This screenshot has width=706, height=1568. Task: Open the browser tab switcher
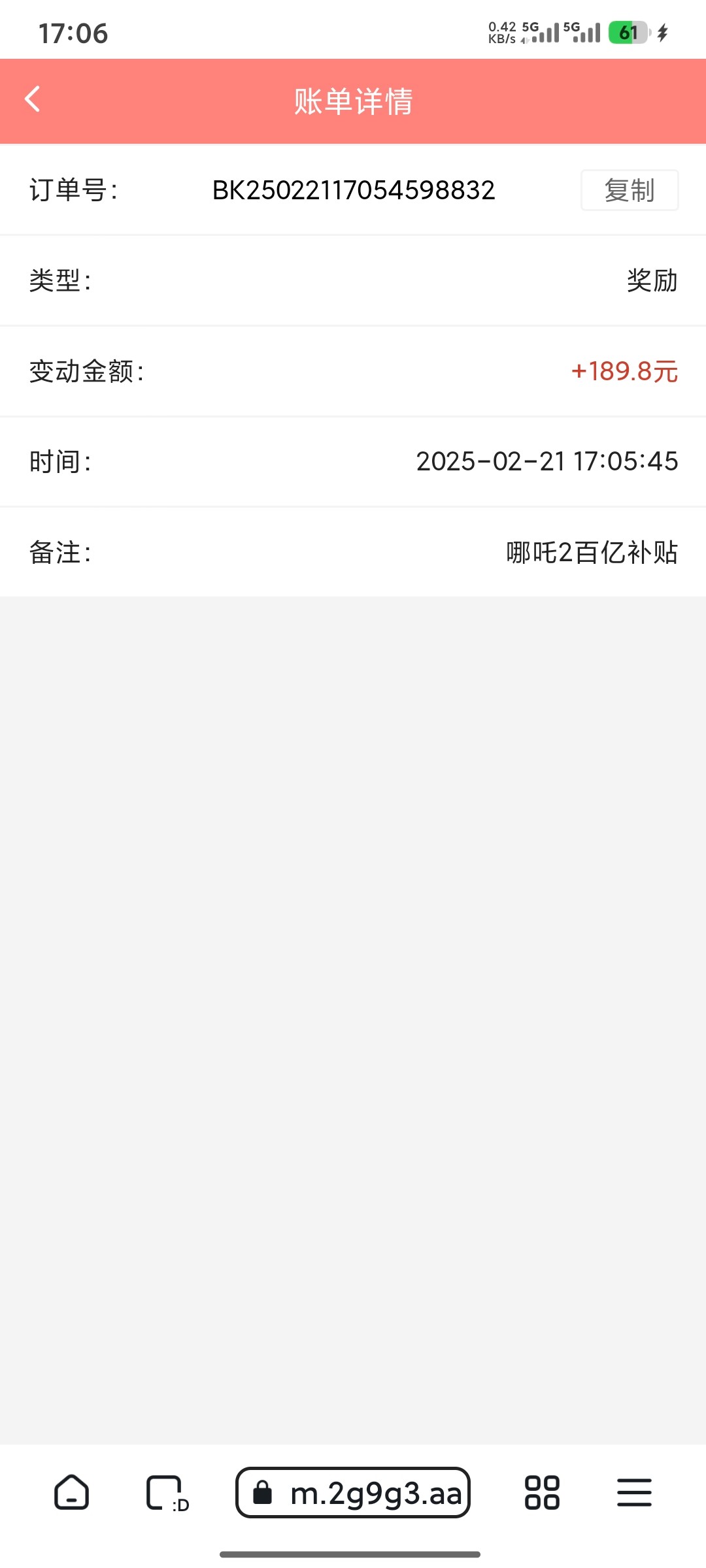165,1492
